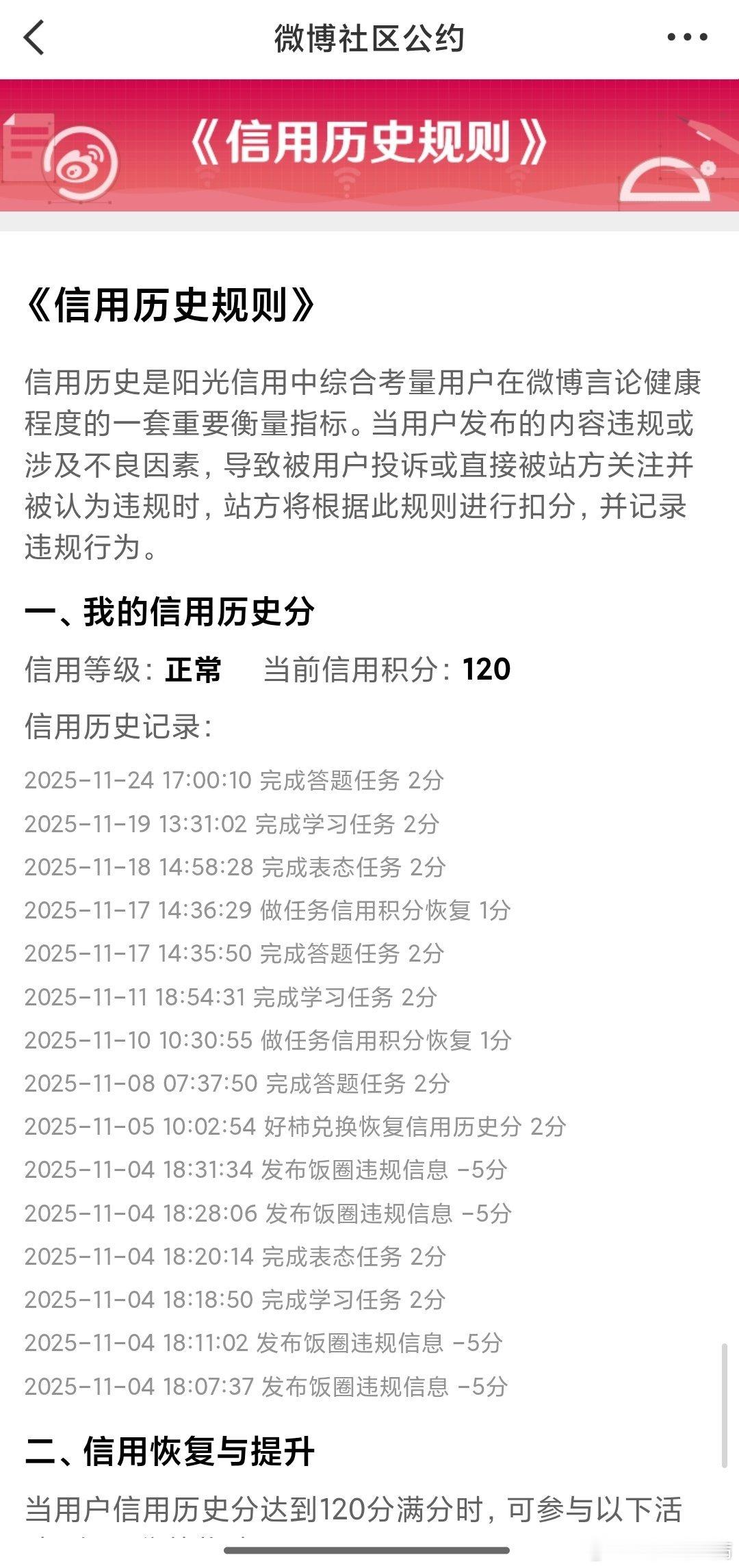Screen dimensions: 739x1568
Task: Select the 微博社区公约 page title
Action: click(x=369, y=38)
